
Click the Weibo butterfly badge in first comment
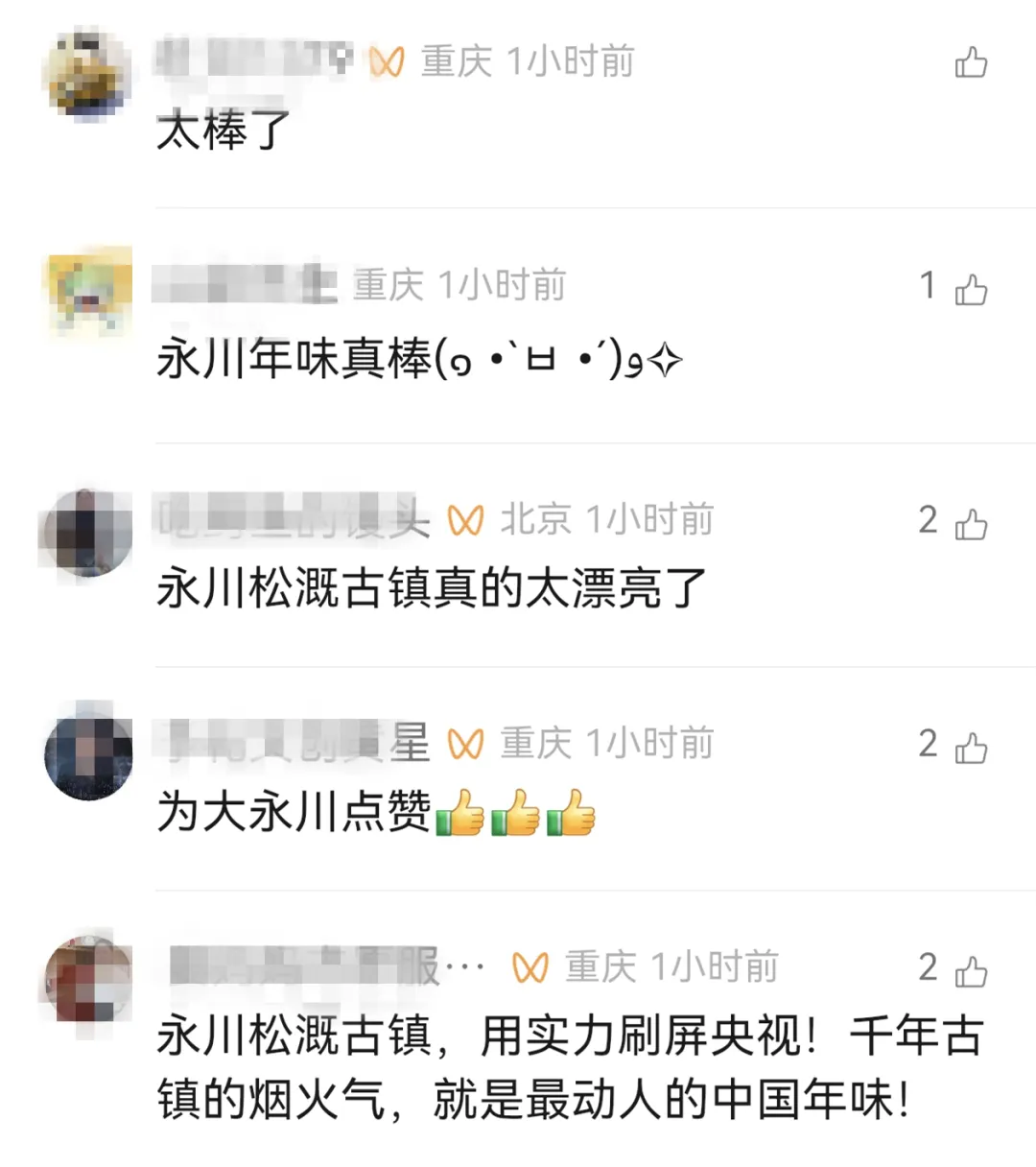tap(387, 60)
